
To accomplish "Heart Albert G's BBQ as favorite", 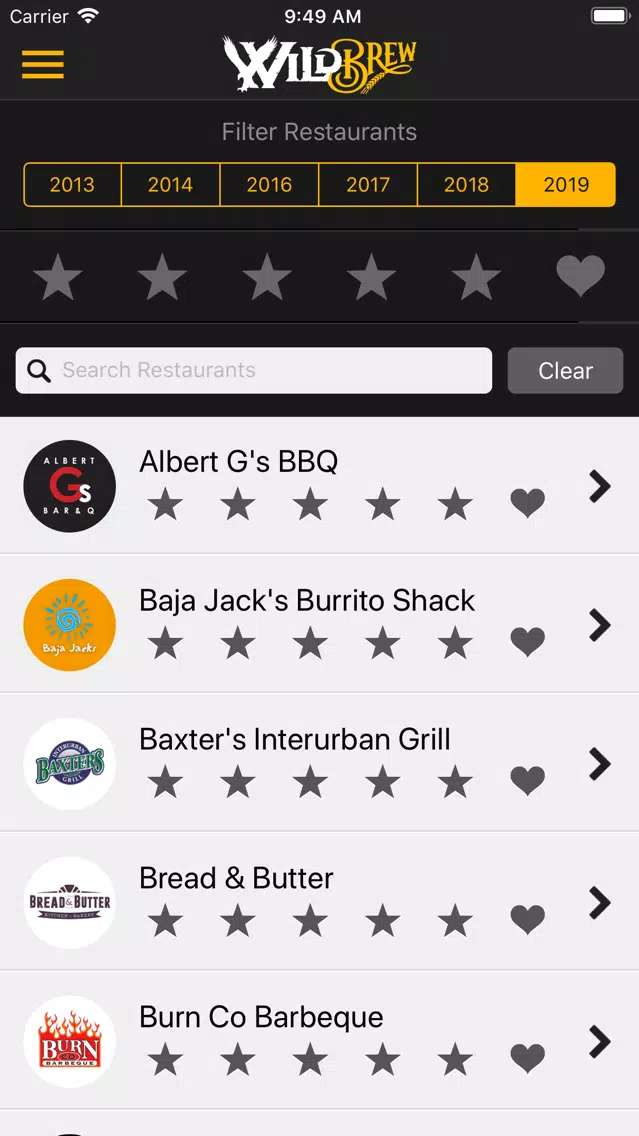I will [527, 503].
